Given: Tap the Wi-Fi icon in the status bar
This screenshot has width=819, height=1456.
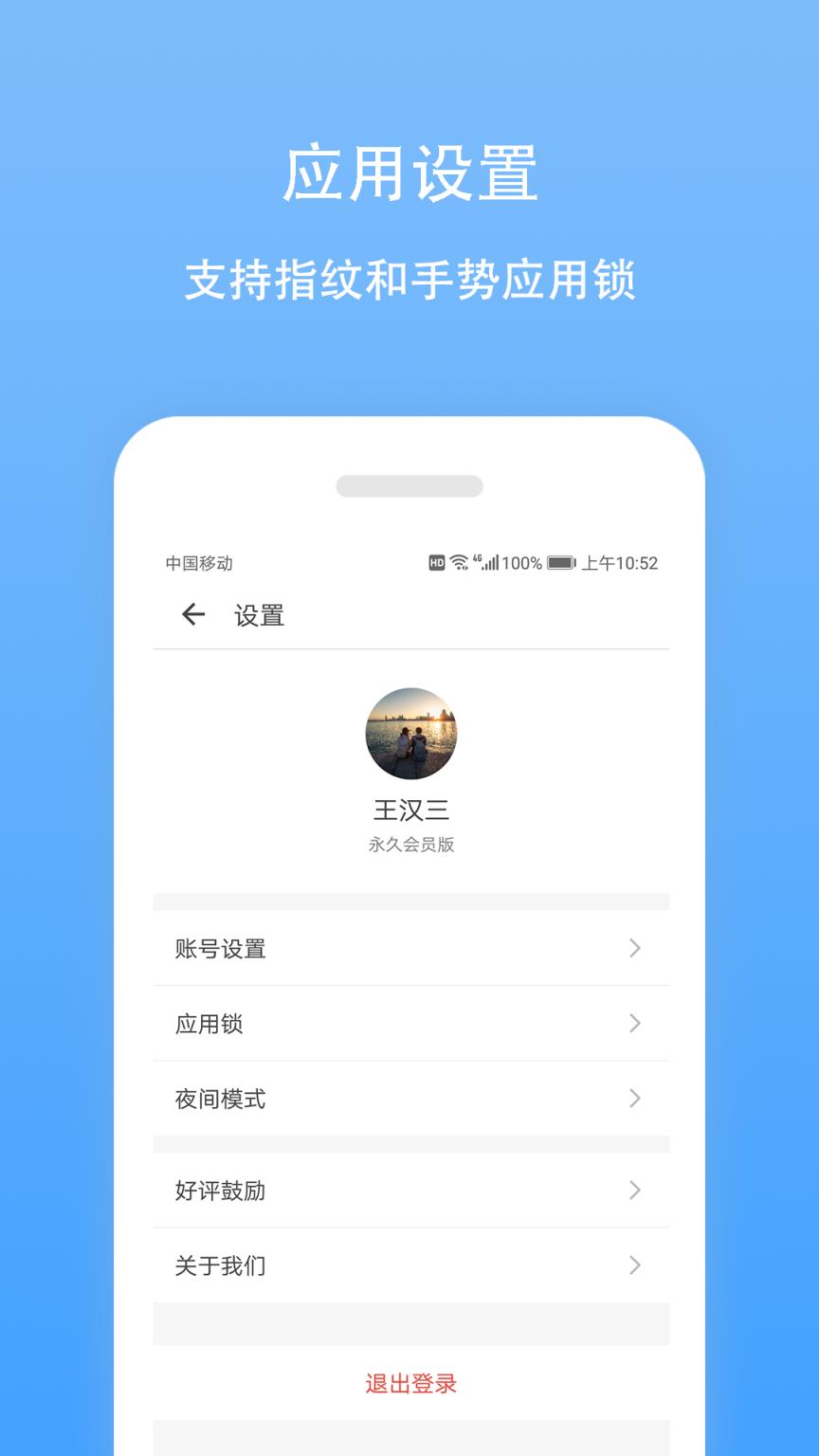Looking at the screenshot, I should tap(457, 562).
